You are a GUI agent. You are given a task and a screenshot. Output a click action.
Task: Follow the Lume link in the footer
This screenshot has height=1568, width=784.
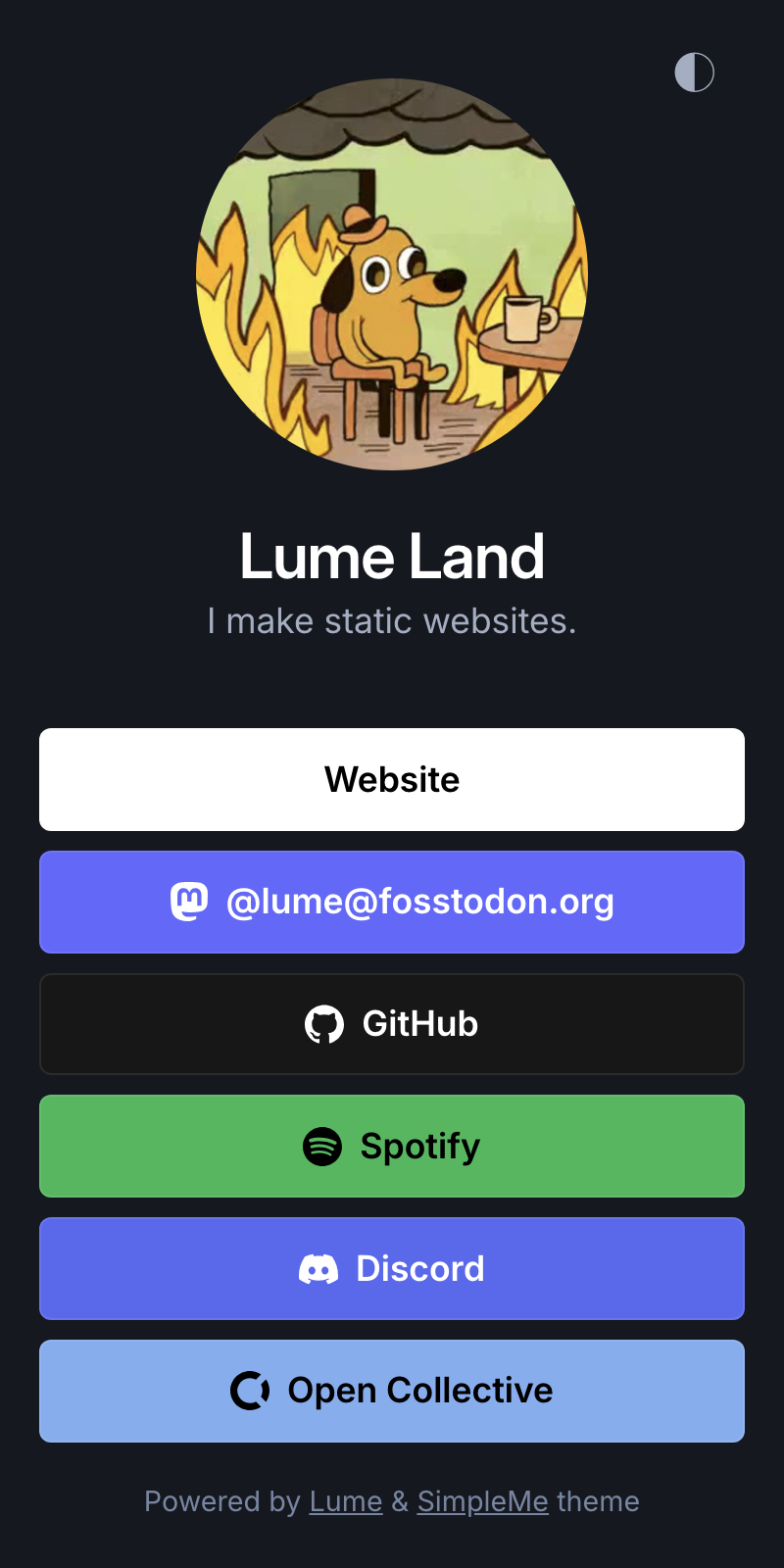(x=345, y=1501)
